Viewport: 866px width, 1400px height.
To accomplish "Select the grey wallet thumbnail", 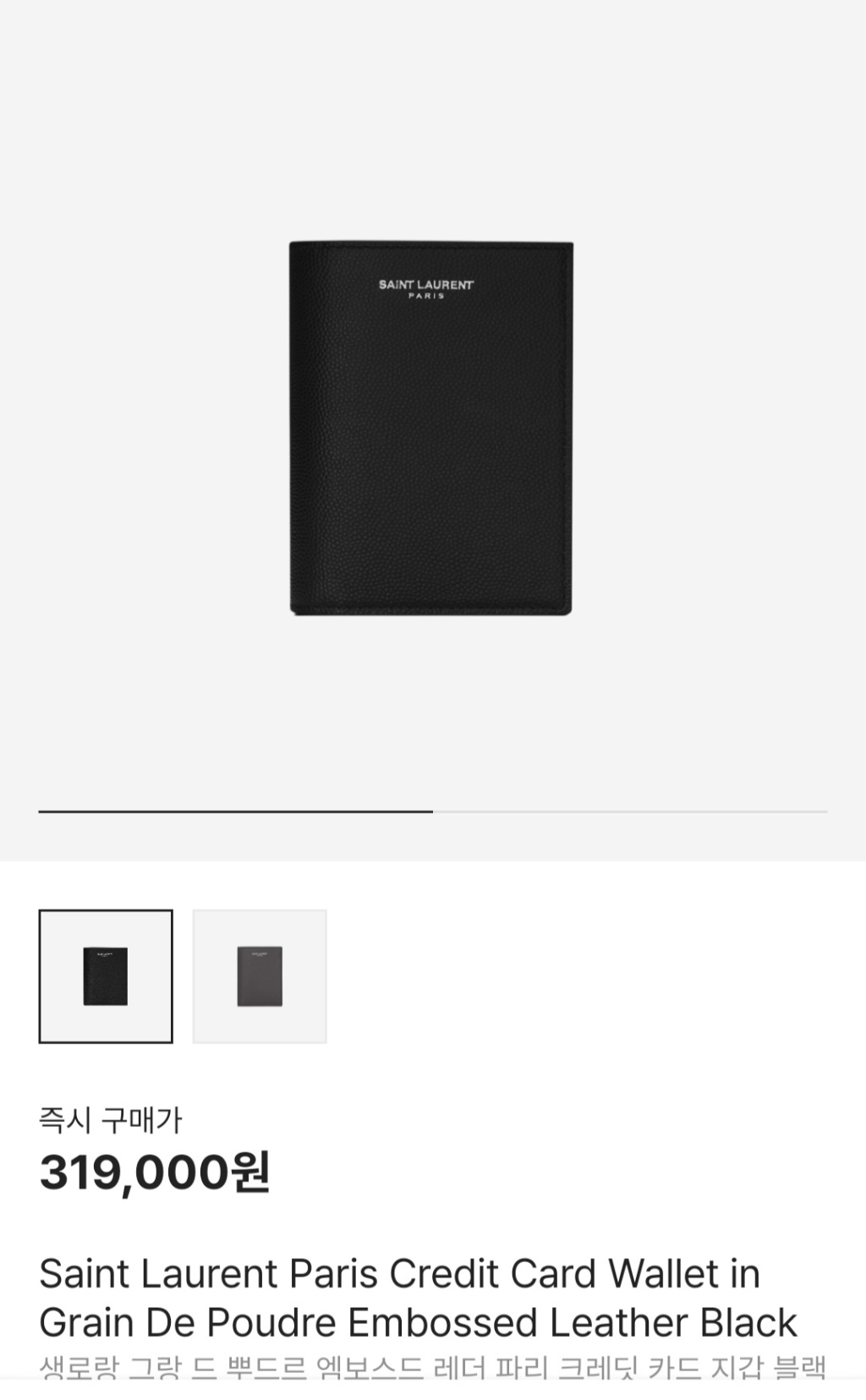I will coord(260,976).
